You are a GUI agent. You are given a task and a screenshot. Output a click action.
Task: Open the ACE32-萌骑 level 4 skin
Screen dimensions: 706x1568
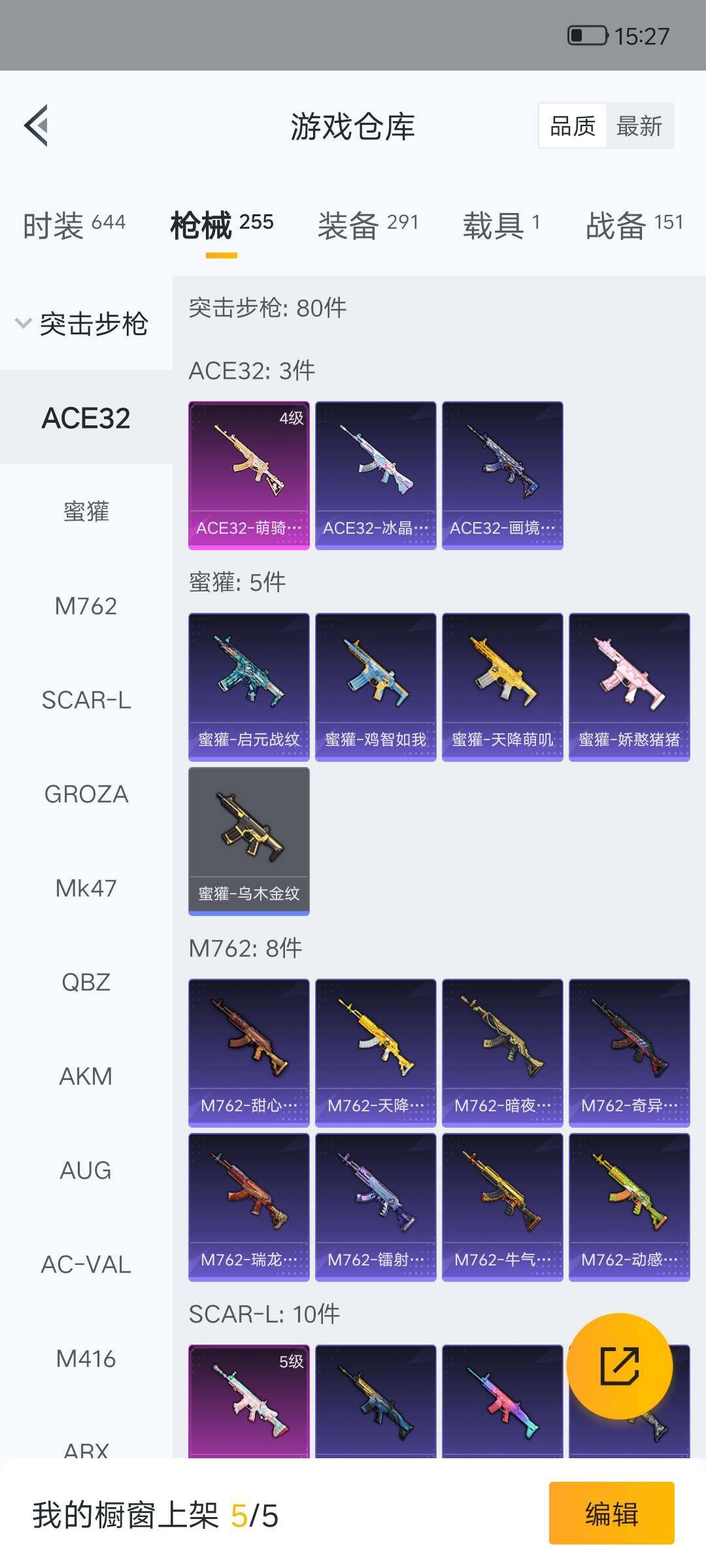pos(249,476)
